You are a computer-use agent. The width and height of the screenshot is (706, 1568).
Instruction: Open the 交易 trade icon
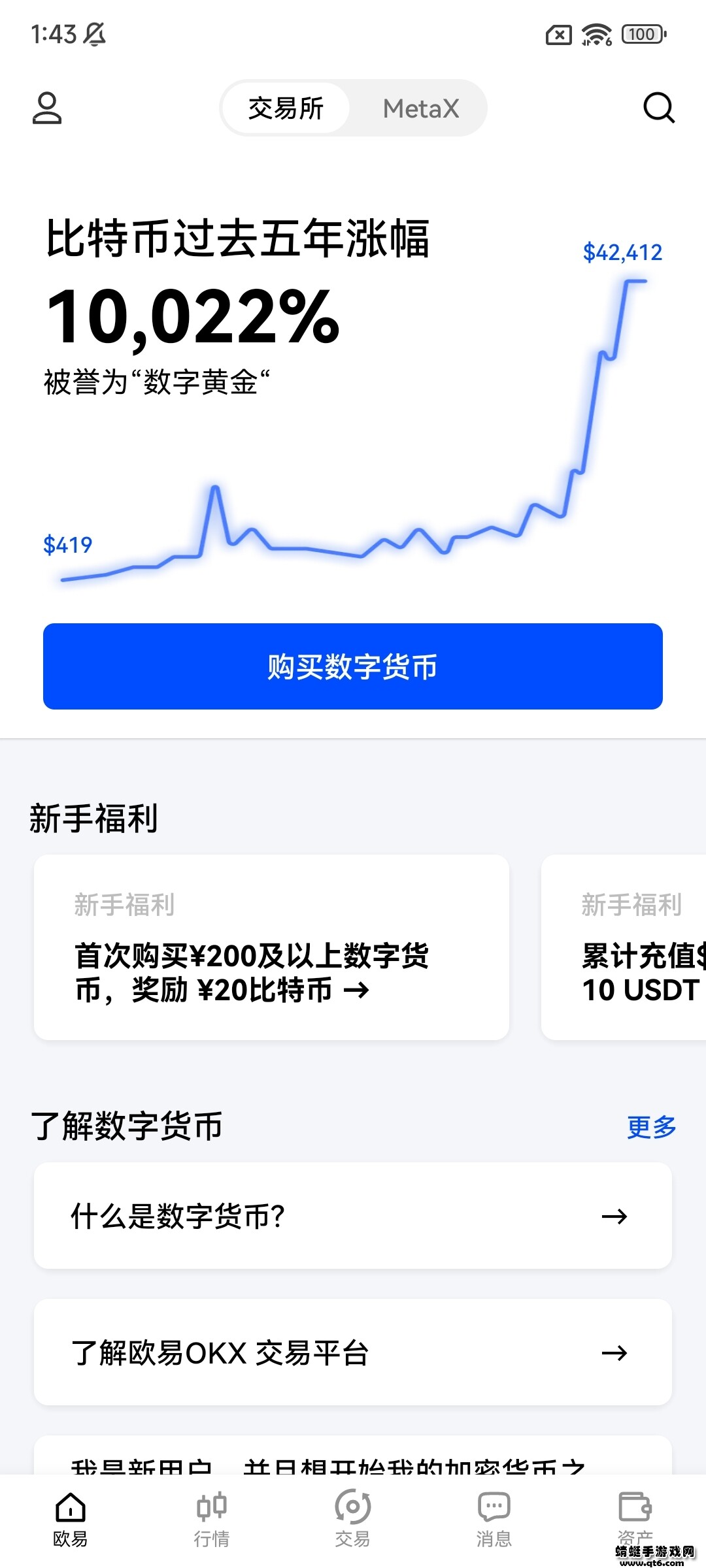pyautogui.click(x=353, y=1516)
